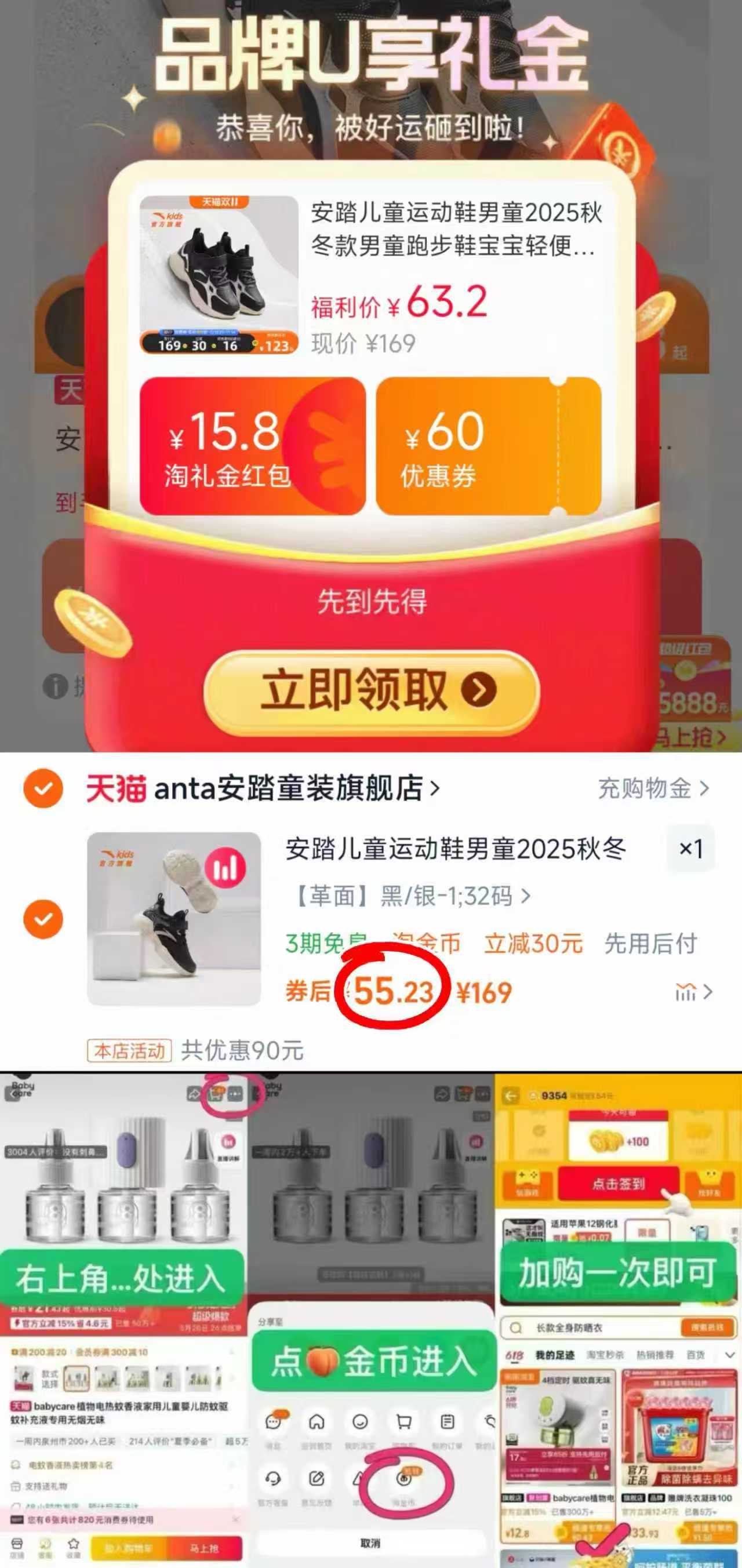Switch to the 淘宝秒杀 tab
The height and width of the screenshot is (1568, 742).
pyautogui.click(x=606, y=1354)
